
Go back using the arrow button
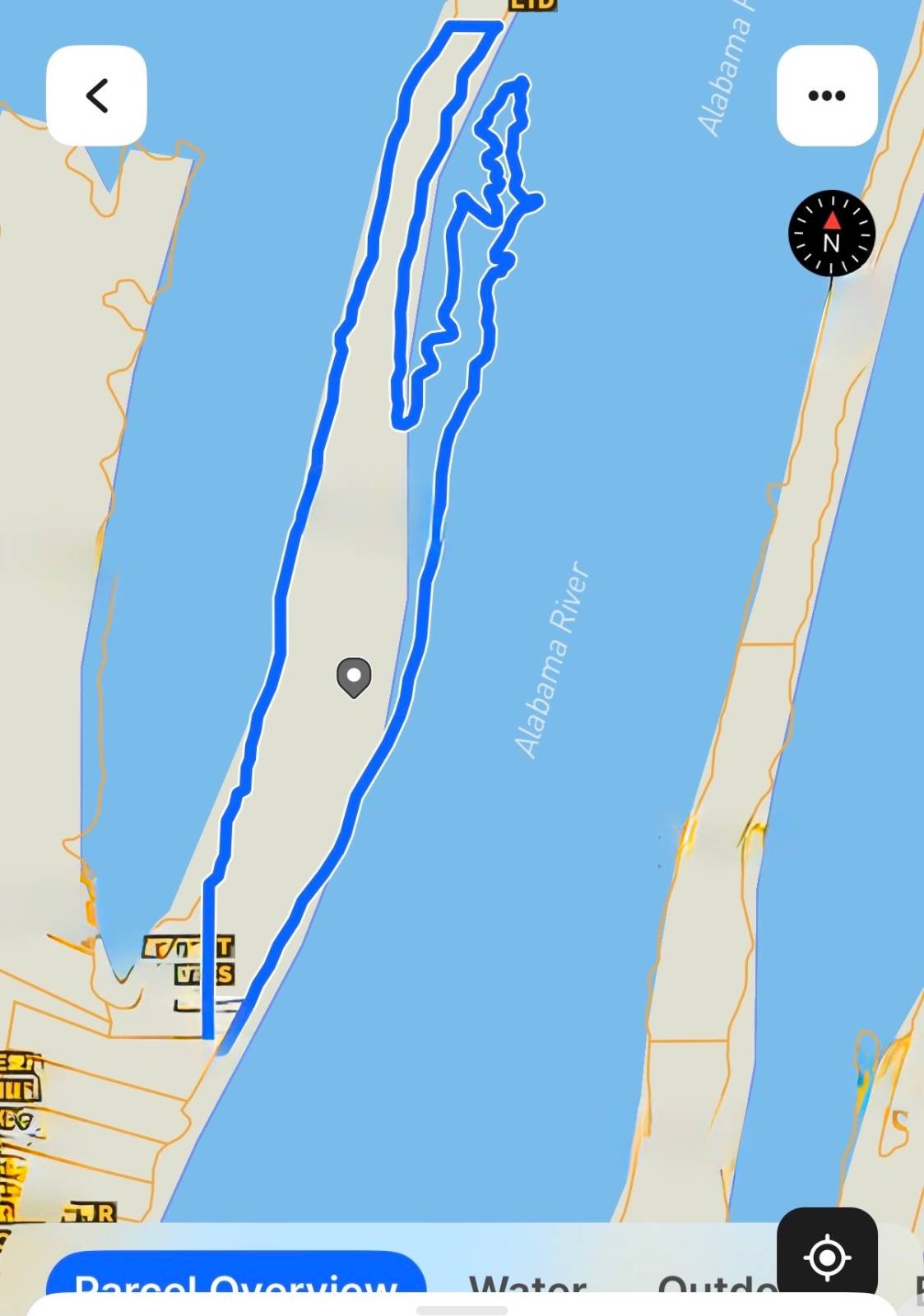tap(96, 95)
